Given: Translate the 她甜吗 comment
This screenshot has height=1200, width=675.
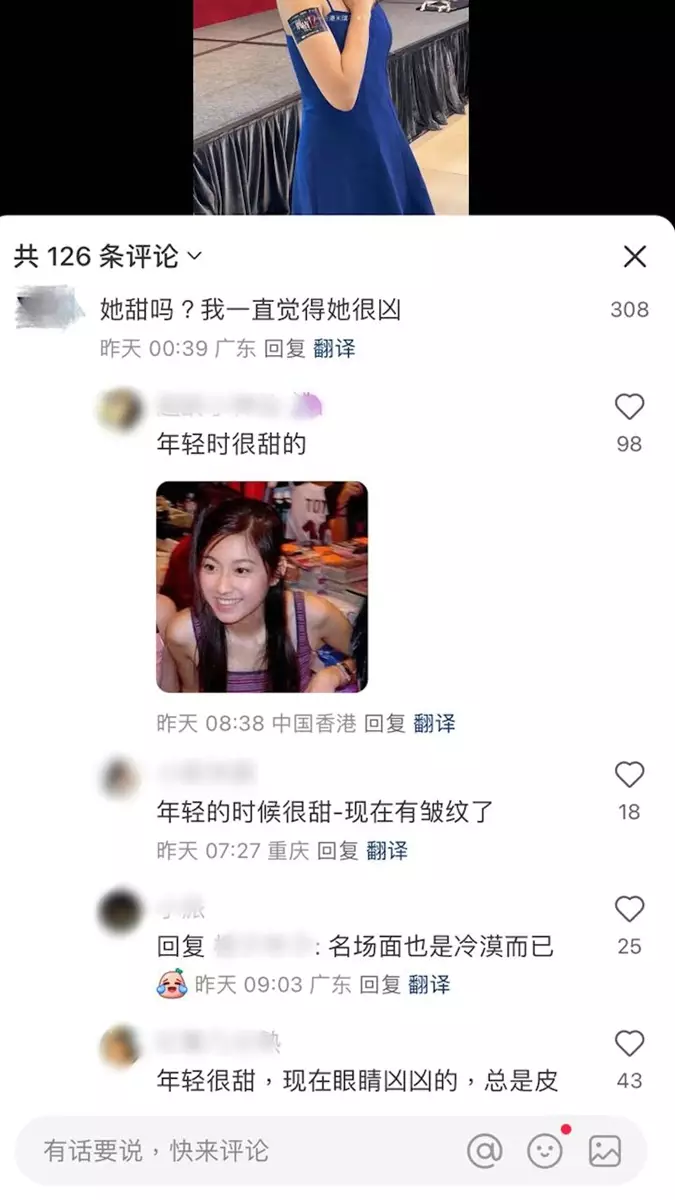Looking at the screenshot, I should [x=334, y=349].
